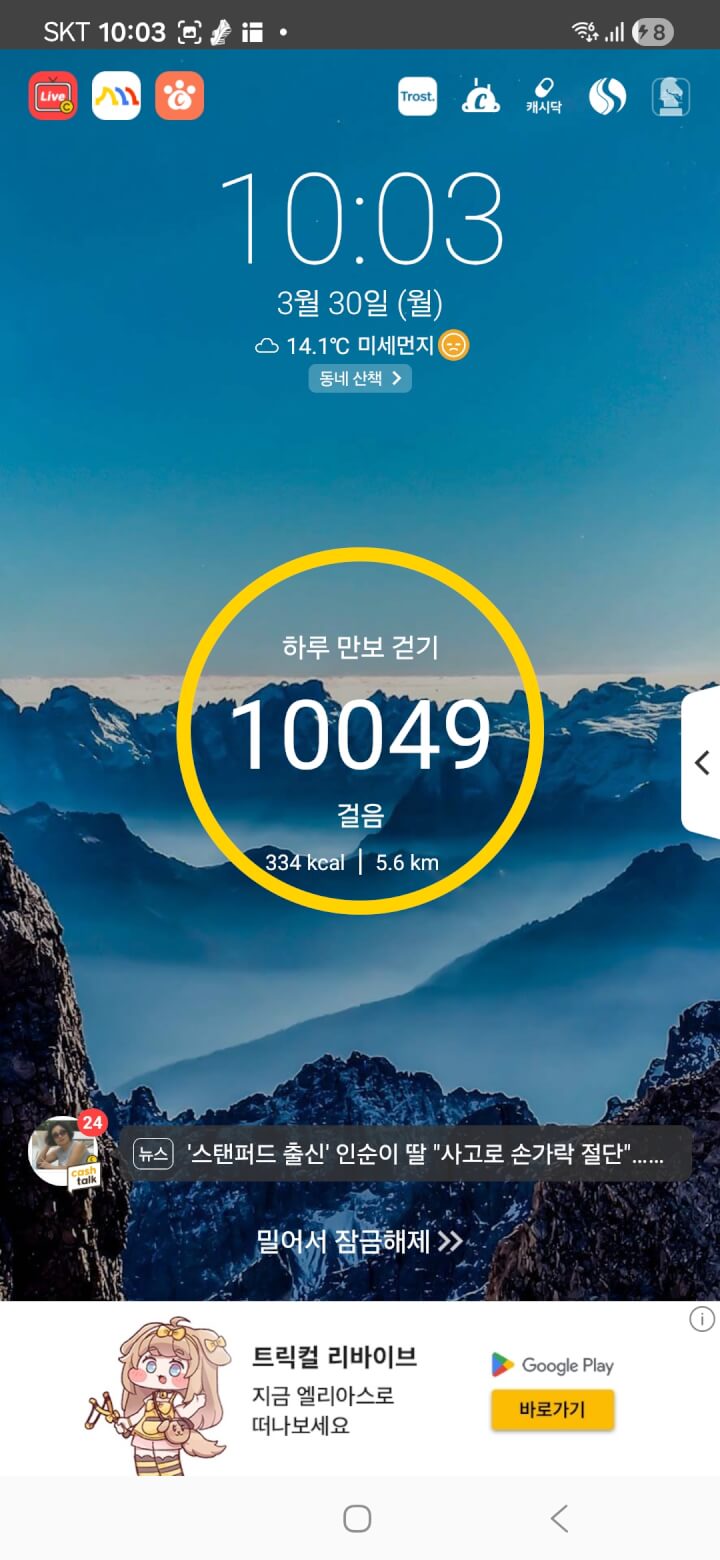
Task: Open the 캐시닥 shortcut
Action: click(543, 97)
